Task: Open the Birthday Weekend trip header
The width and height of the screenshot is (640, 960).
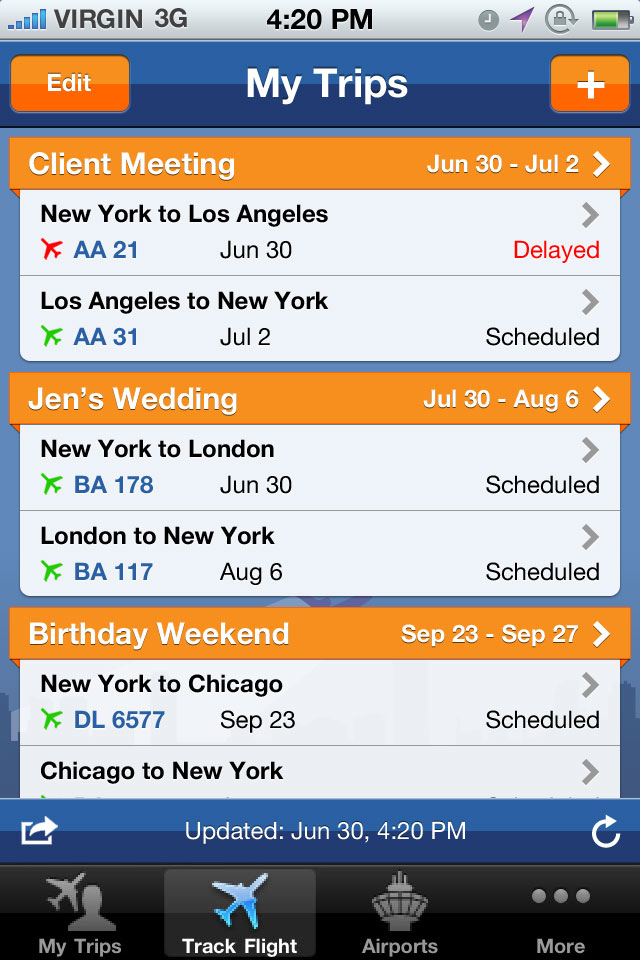Action: point(320,634)
